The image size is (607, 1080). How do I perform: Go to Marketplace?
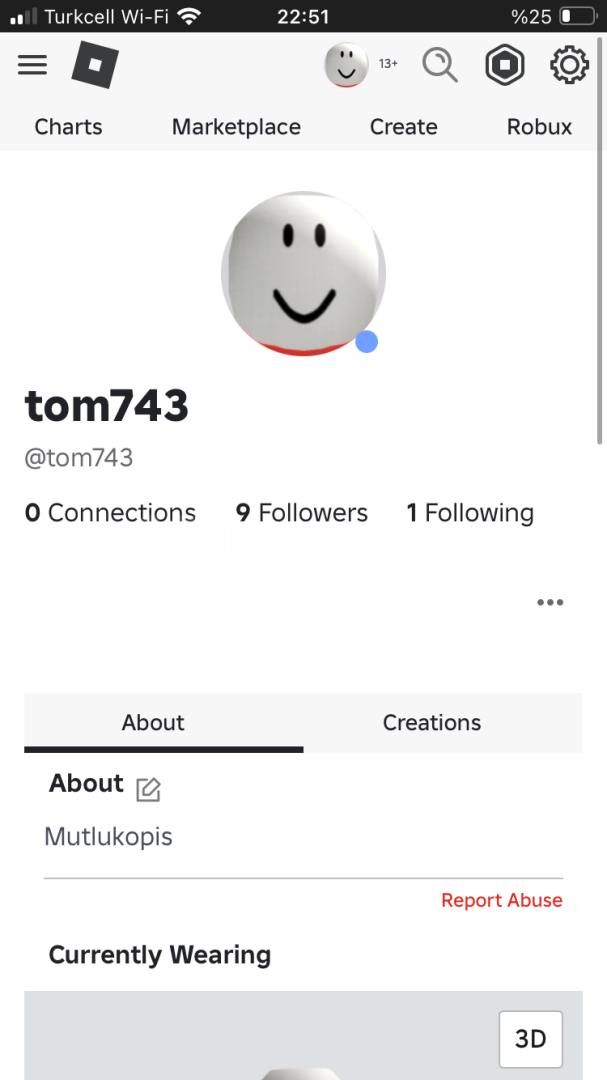[x=236, y=127]
